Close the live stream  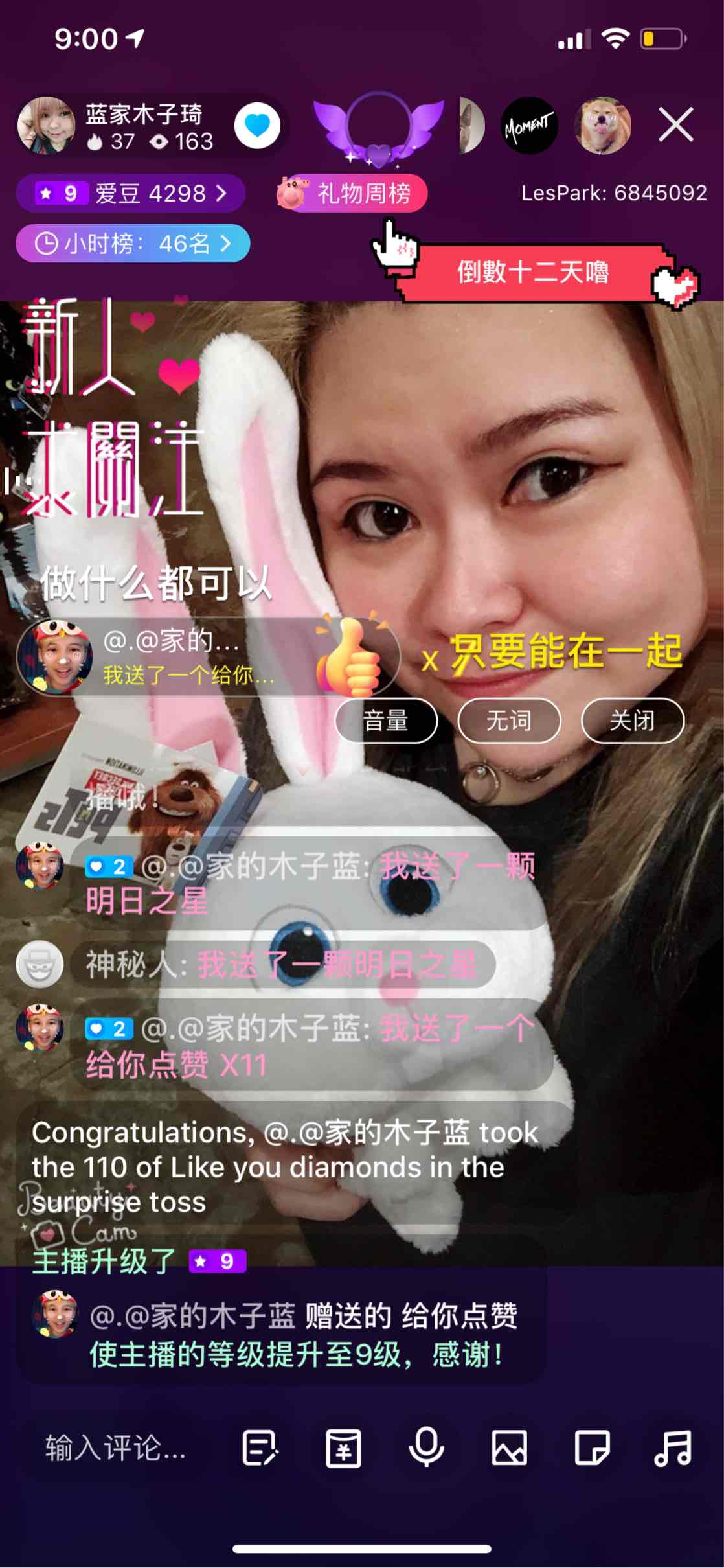675,124
